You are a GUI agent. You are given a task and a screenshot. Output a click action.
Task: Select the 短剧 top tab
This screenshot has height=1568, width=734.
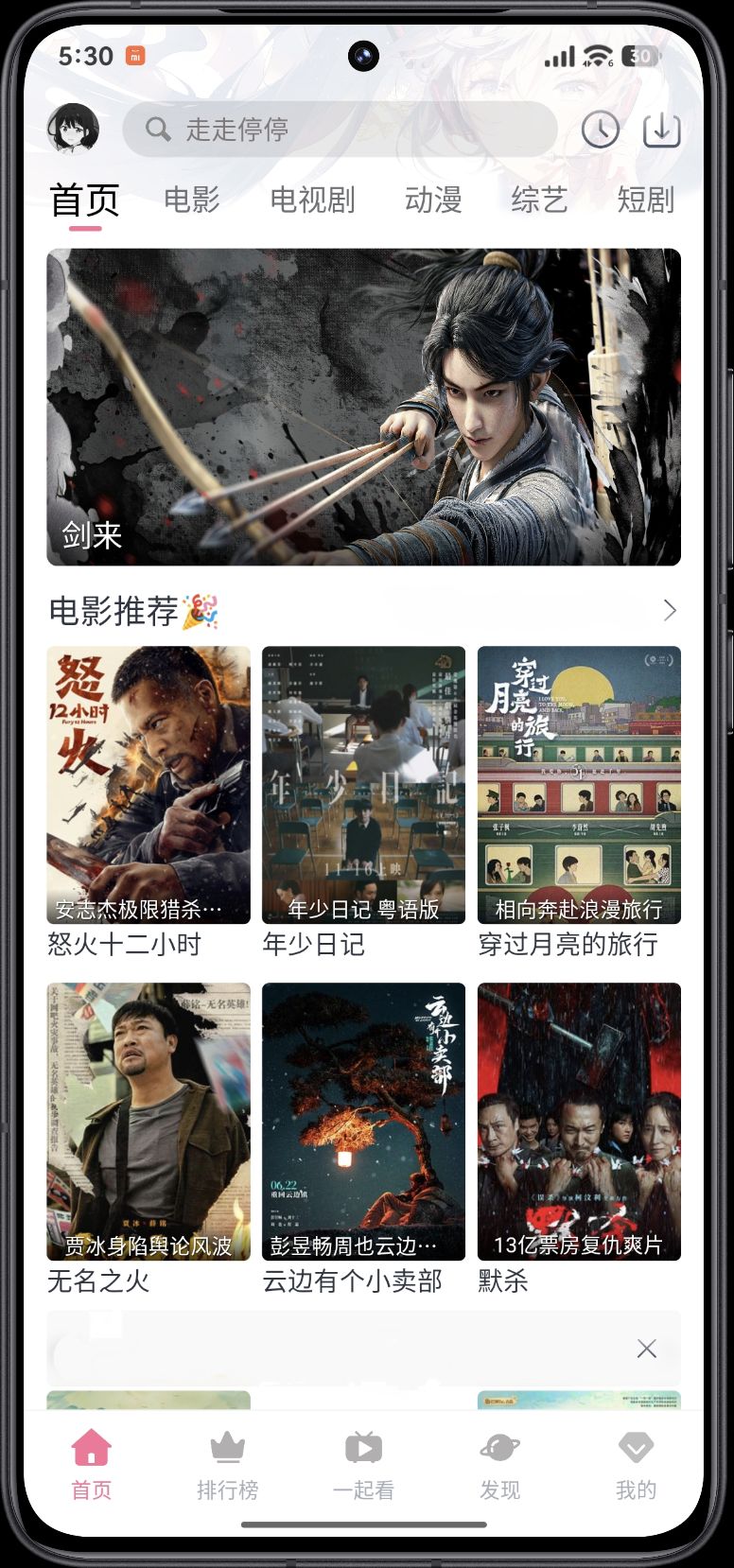pos(645,200)
